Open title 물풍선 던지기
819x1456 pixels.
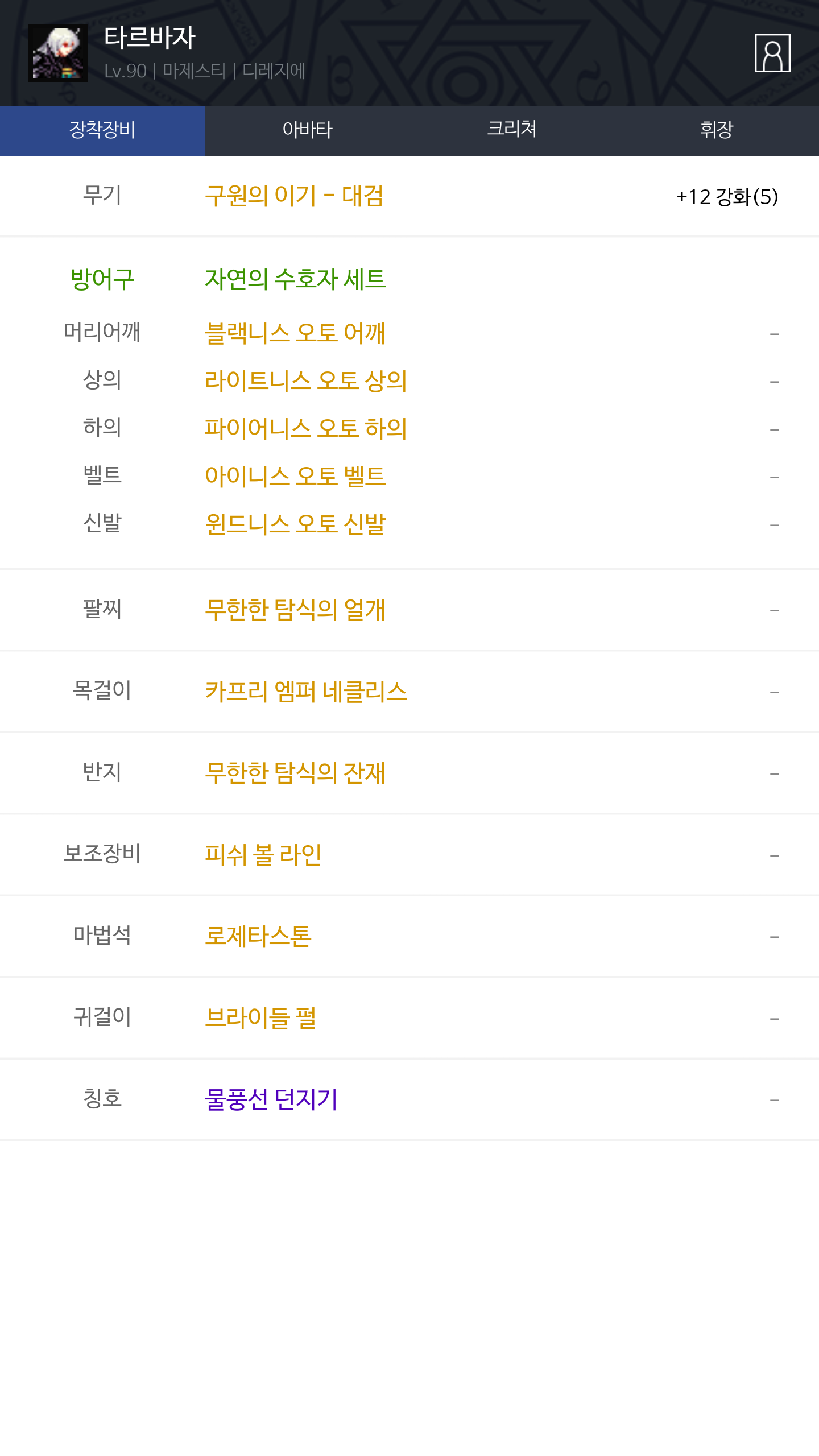(x=271, y=1099)
